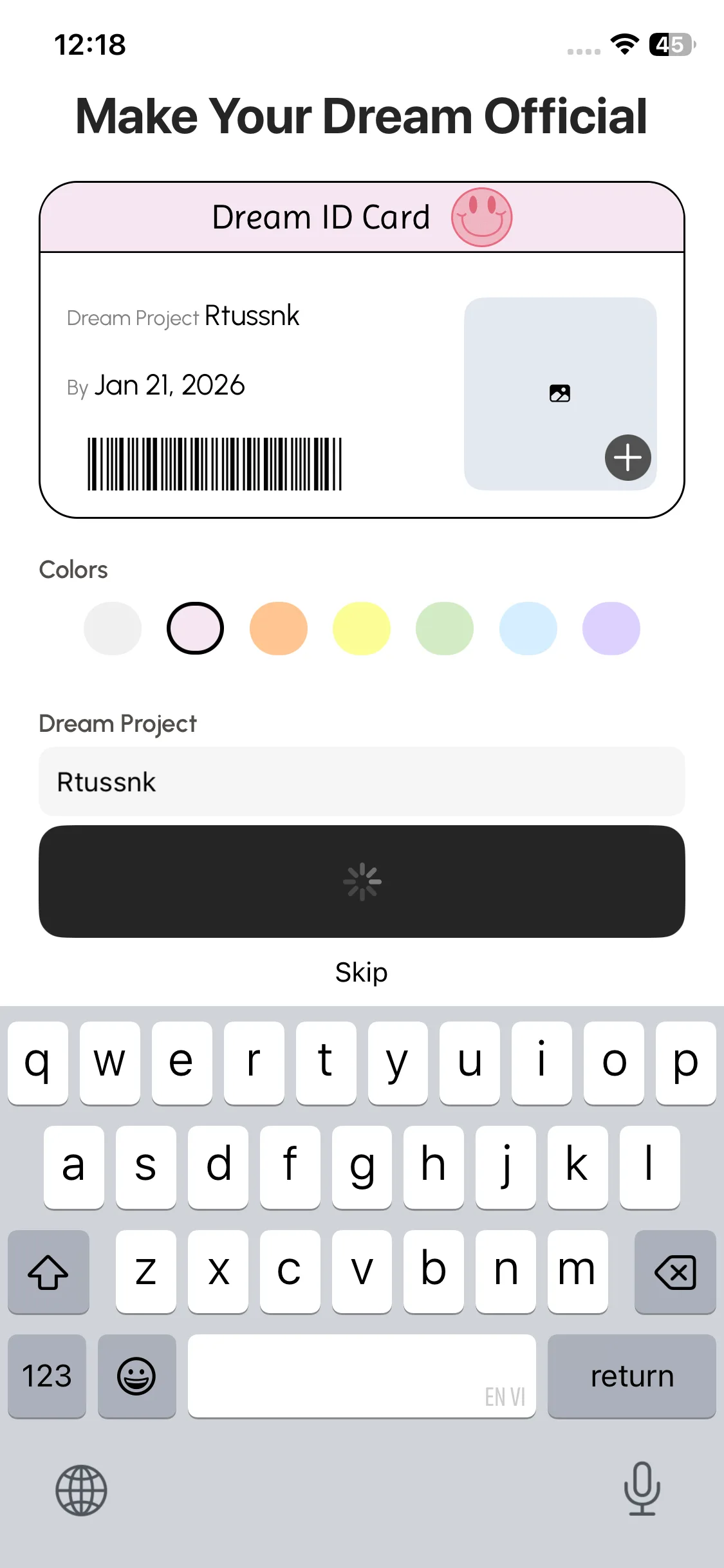
Task: Select the pink color swatch
Action: [x=196, y=628]
